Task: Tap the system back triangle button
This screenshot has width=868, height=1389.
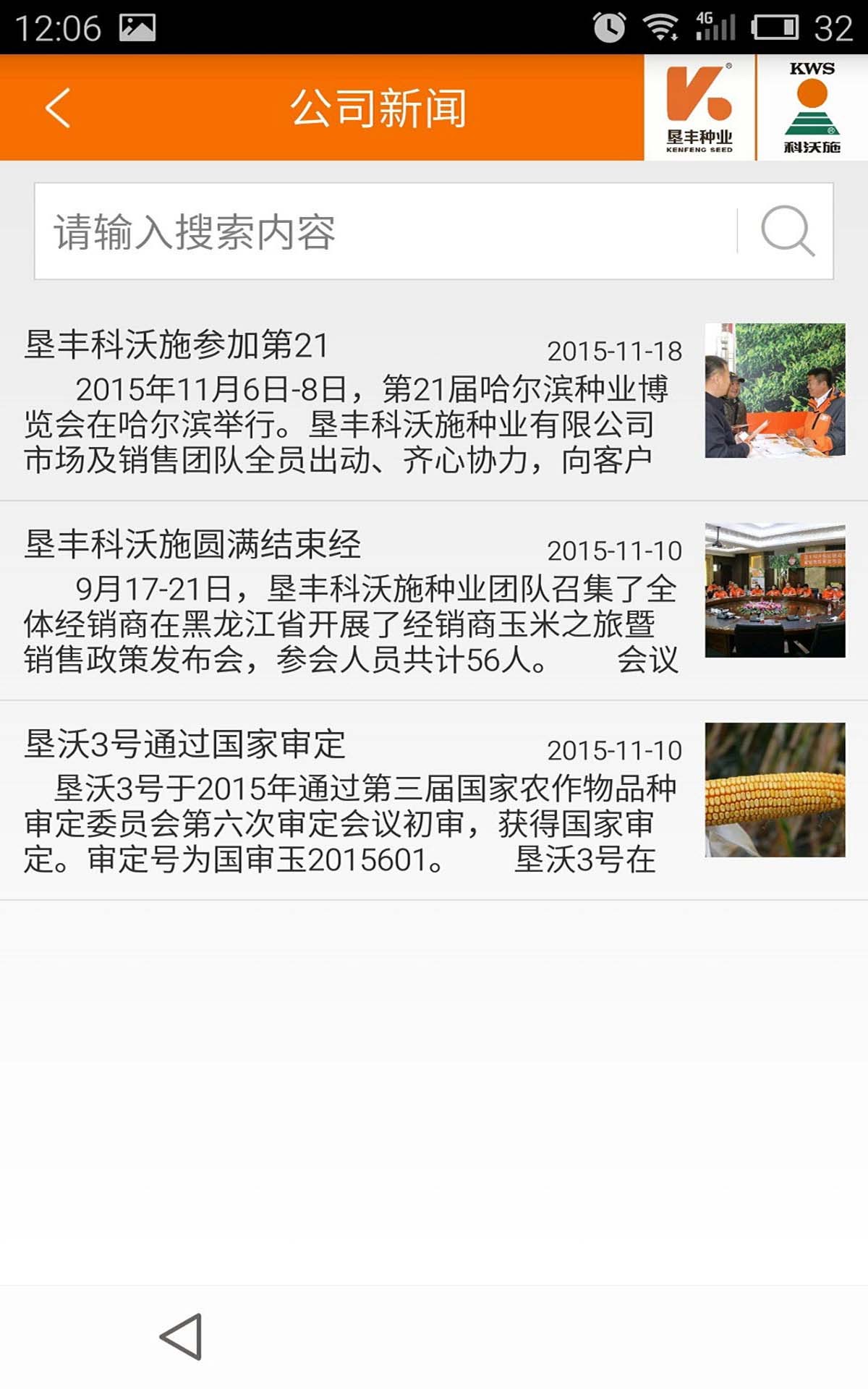Action: [182, 1337]
